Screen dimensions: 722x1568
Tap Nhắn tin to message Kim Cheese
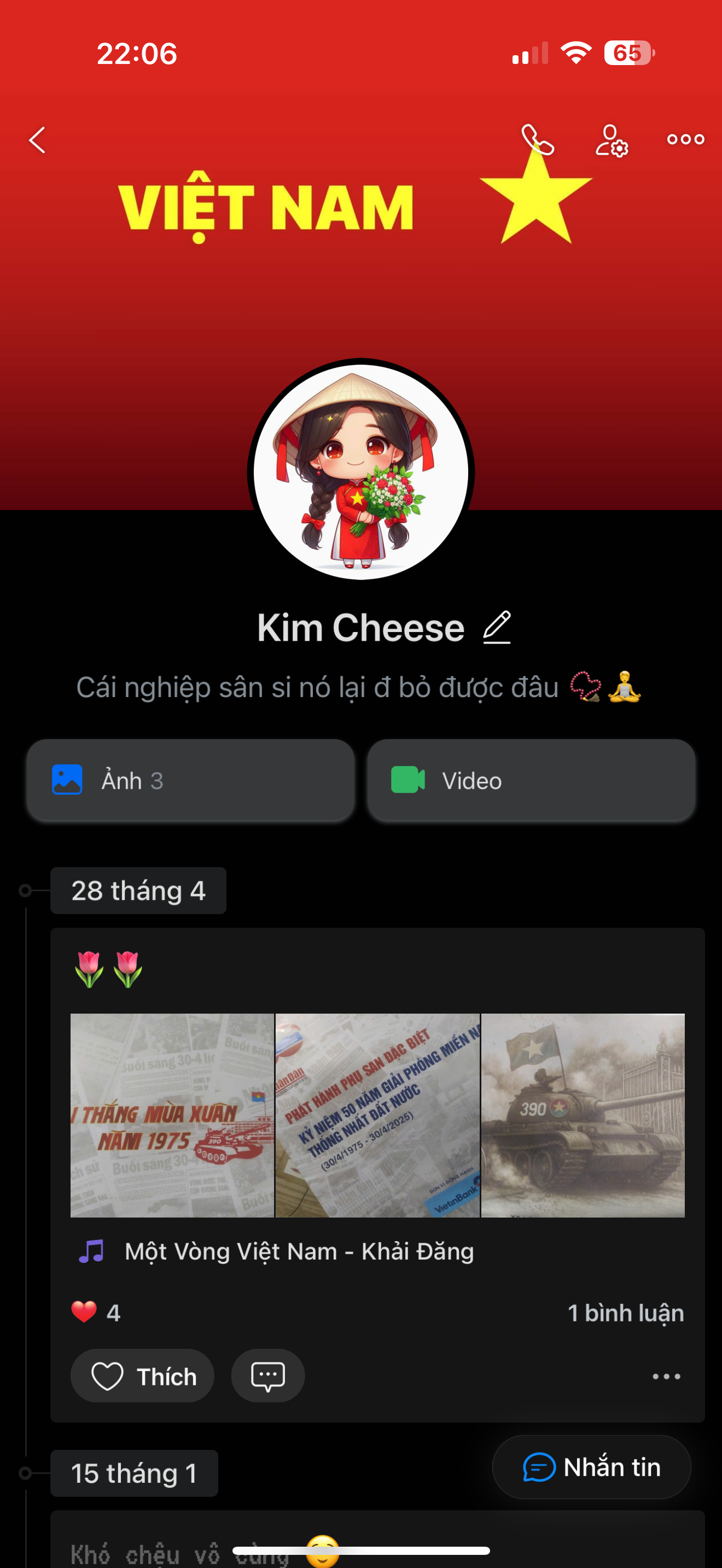(x=592, y=1467)
